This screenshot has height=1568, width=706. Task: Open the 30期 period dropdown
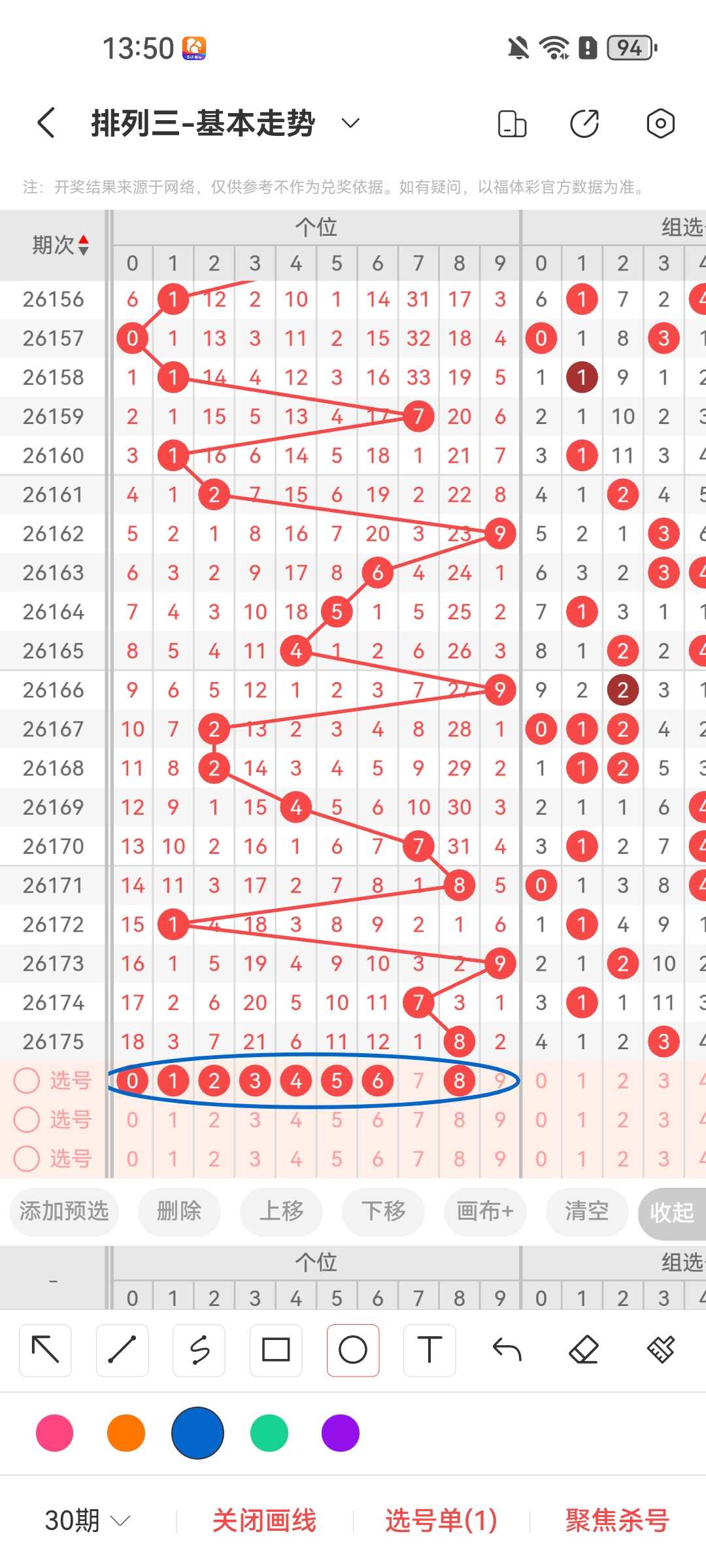88,1520
